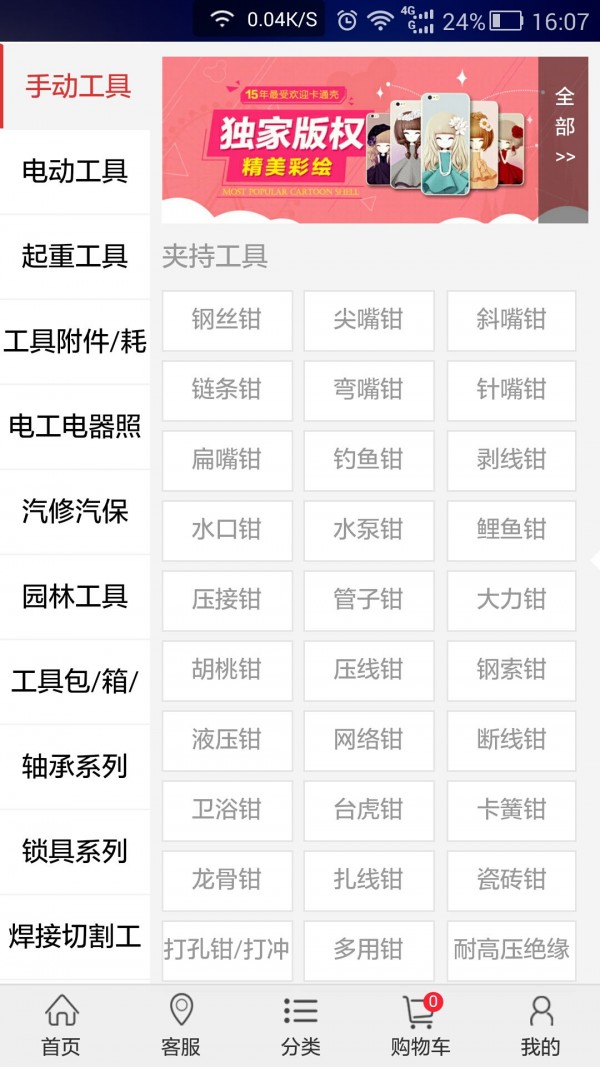Choose the 园林工具 category
The width and height of the screenshot is (600, 1067).
pos(75,597)
